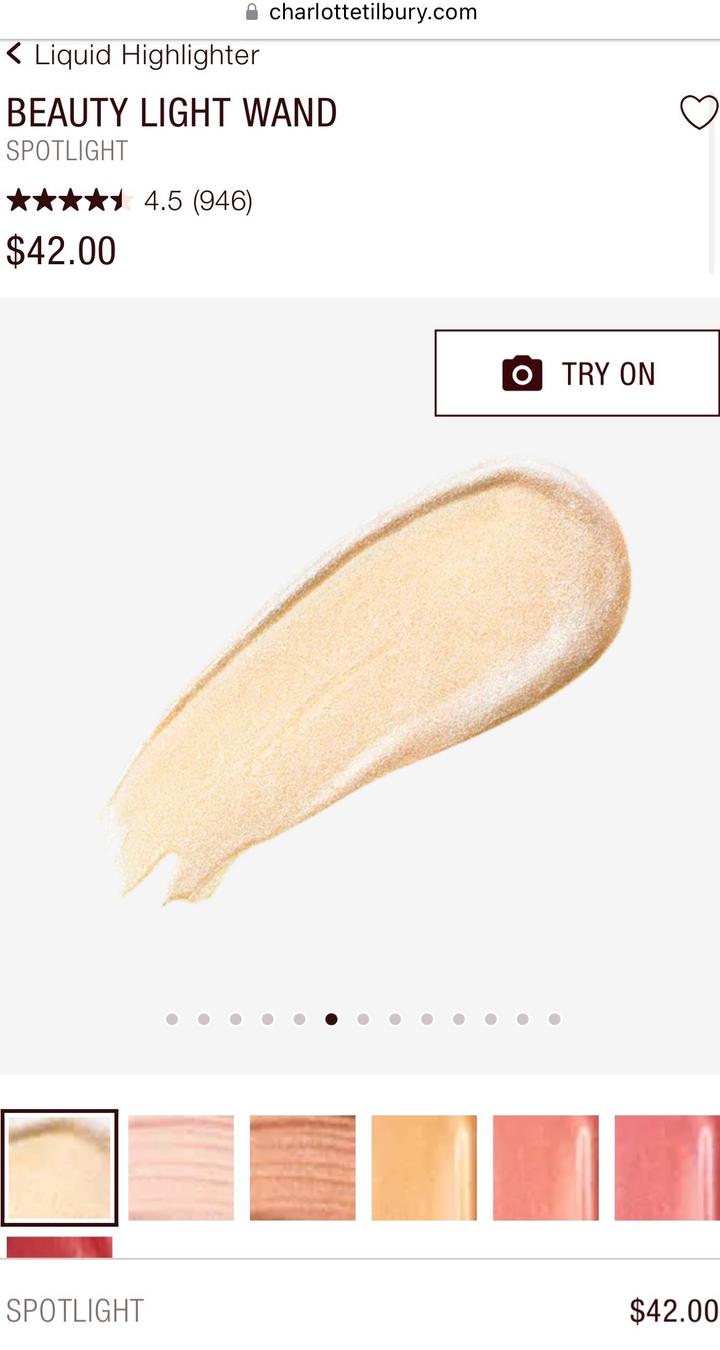
Task: Open the Try On camera feature
Action: [577, 373]
